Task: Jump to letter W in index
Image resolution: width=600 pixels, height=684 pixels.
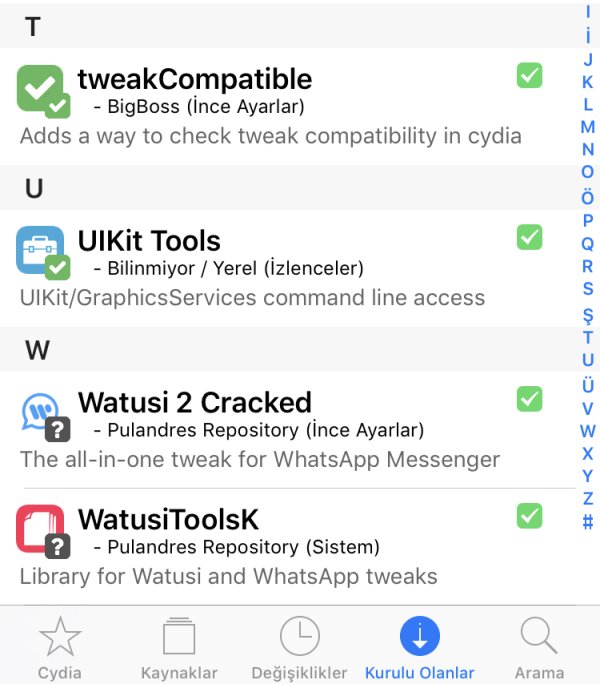Action: (588, 431)
